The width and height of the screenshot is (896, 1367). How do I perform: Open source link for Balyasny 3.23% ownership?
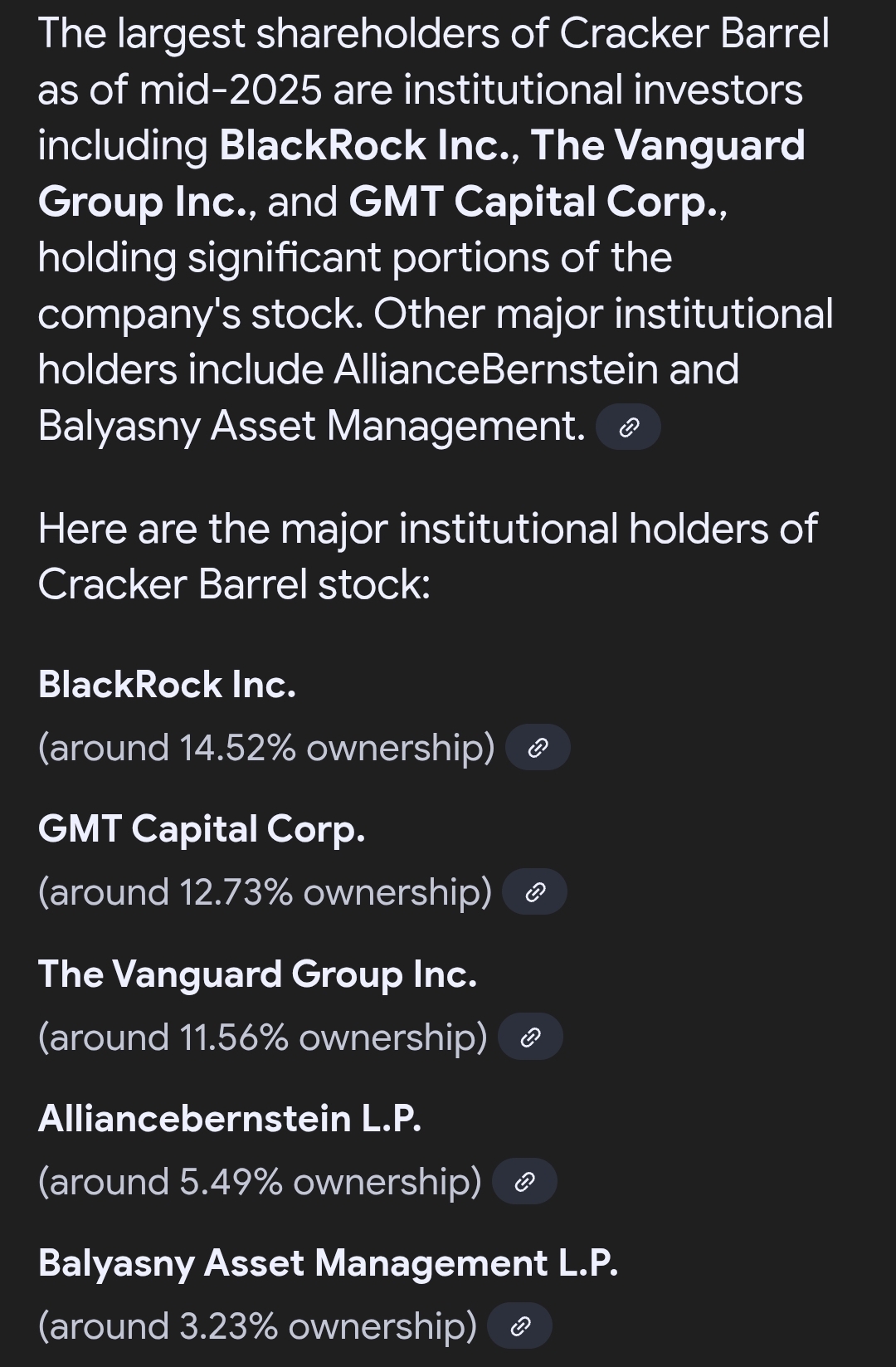(x=519, y=1326)
